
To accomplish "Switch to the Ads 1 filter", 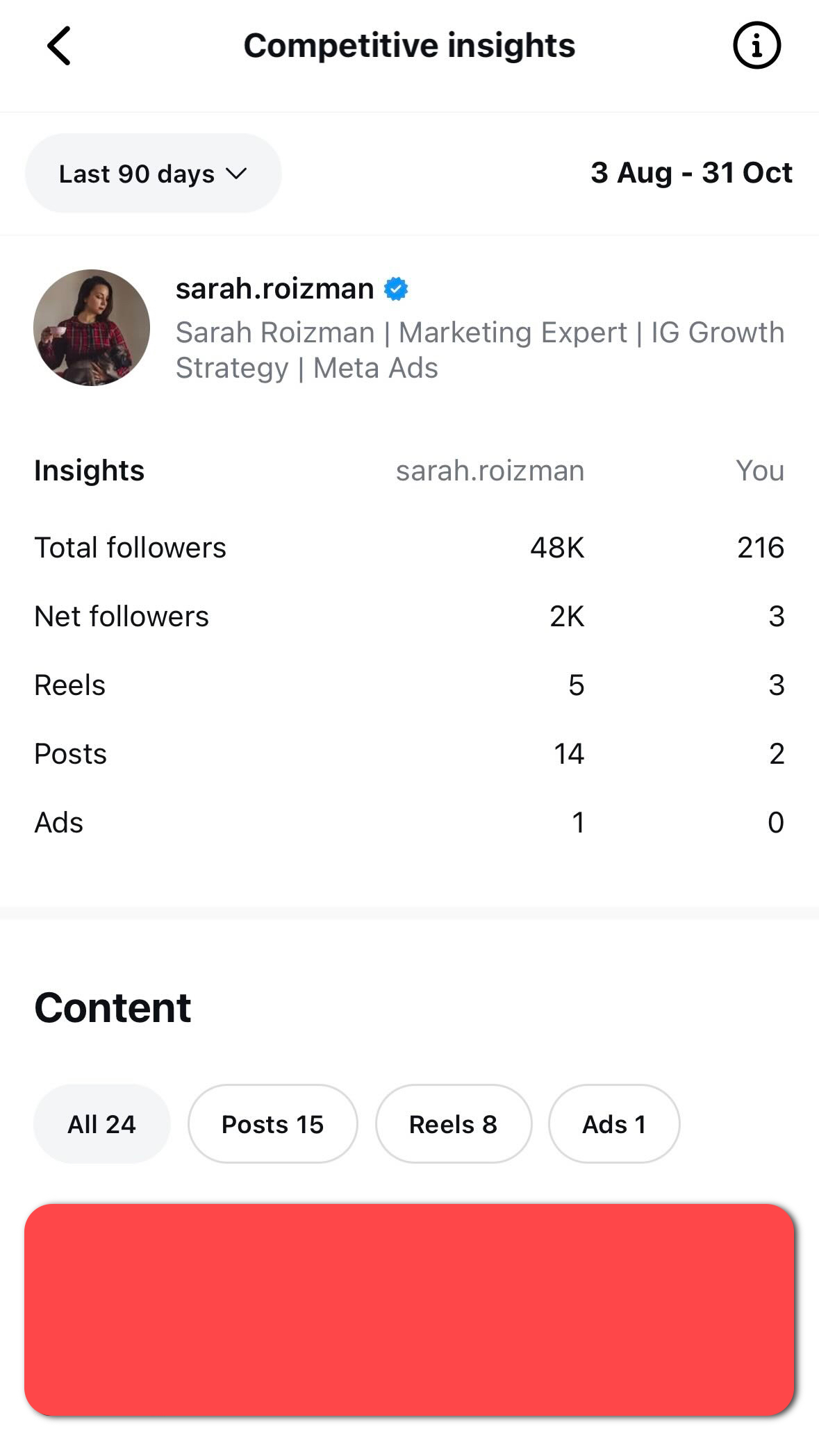I will click(613, 1124).
